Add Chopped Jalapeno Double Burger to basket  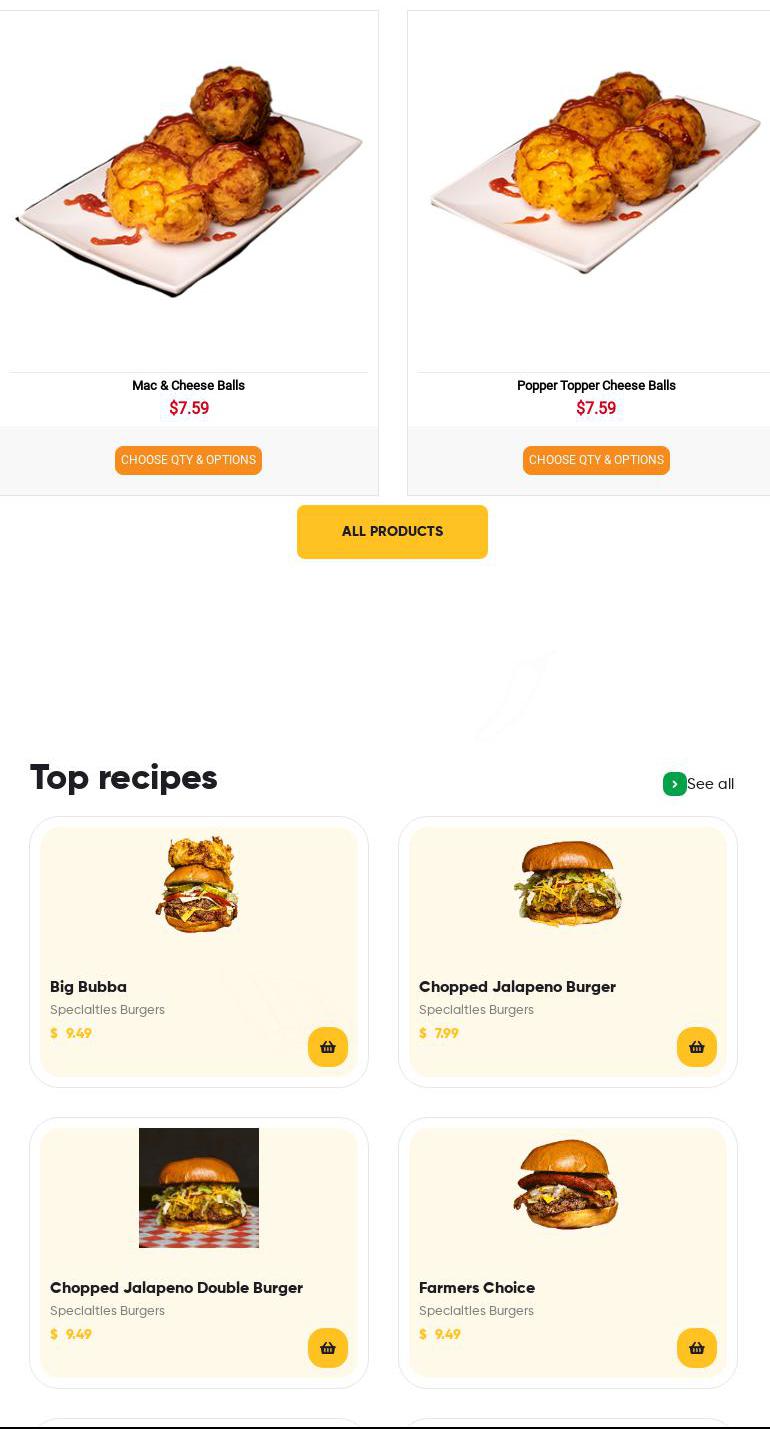[327, 1348]
